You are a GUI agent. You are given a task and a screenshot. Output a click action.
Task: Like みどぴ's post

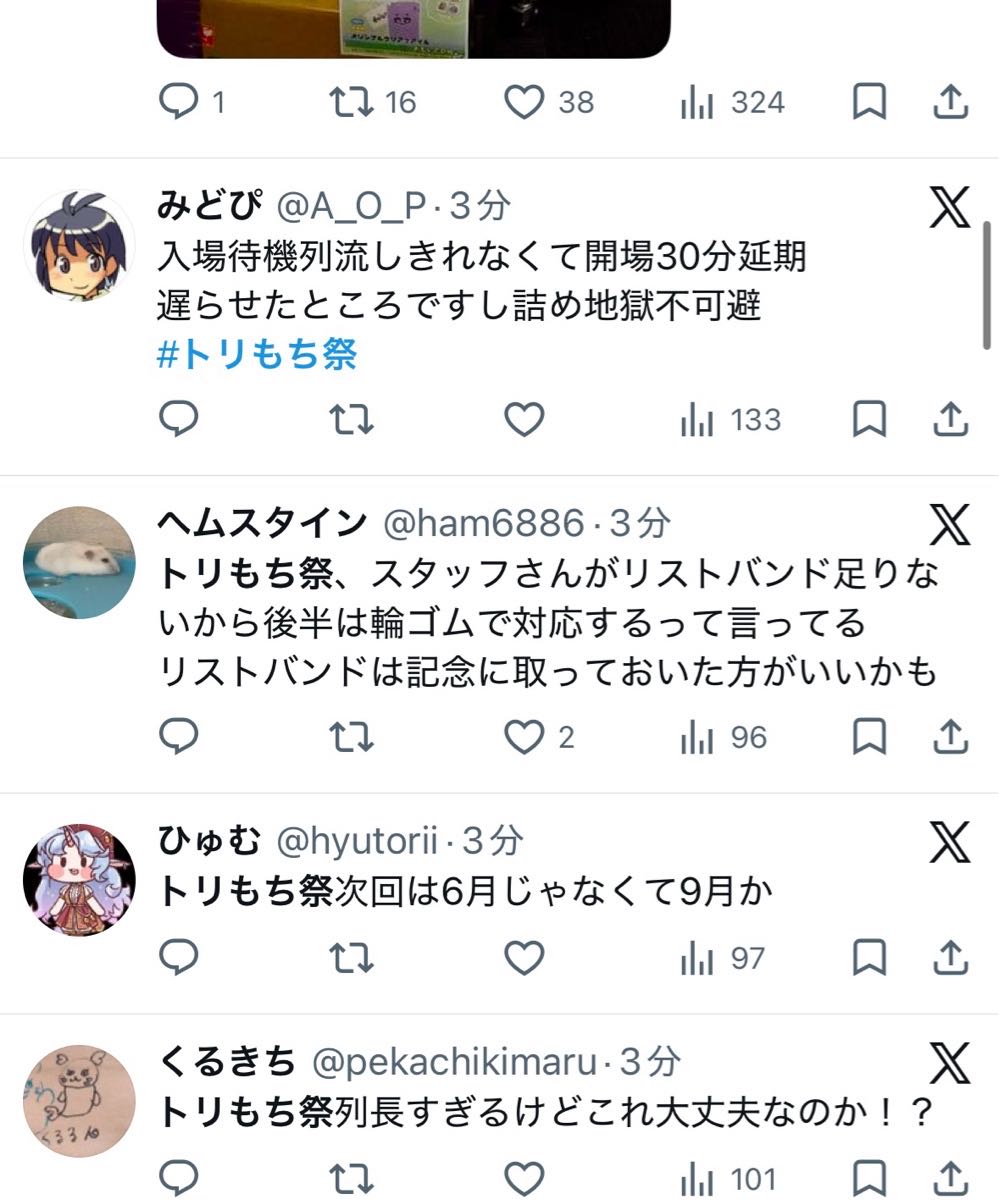(522, 420)
